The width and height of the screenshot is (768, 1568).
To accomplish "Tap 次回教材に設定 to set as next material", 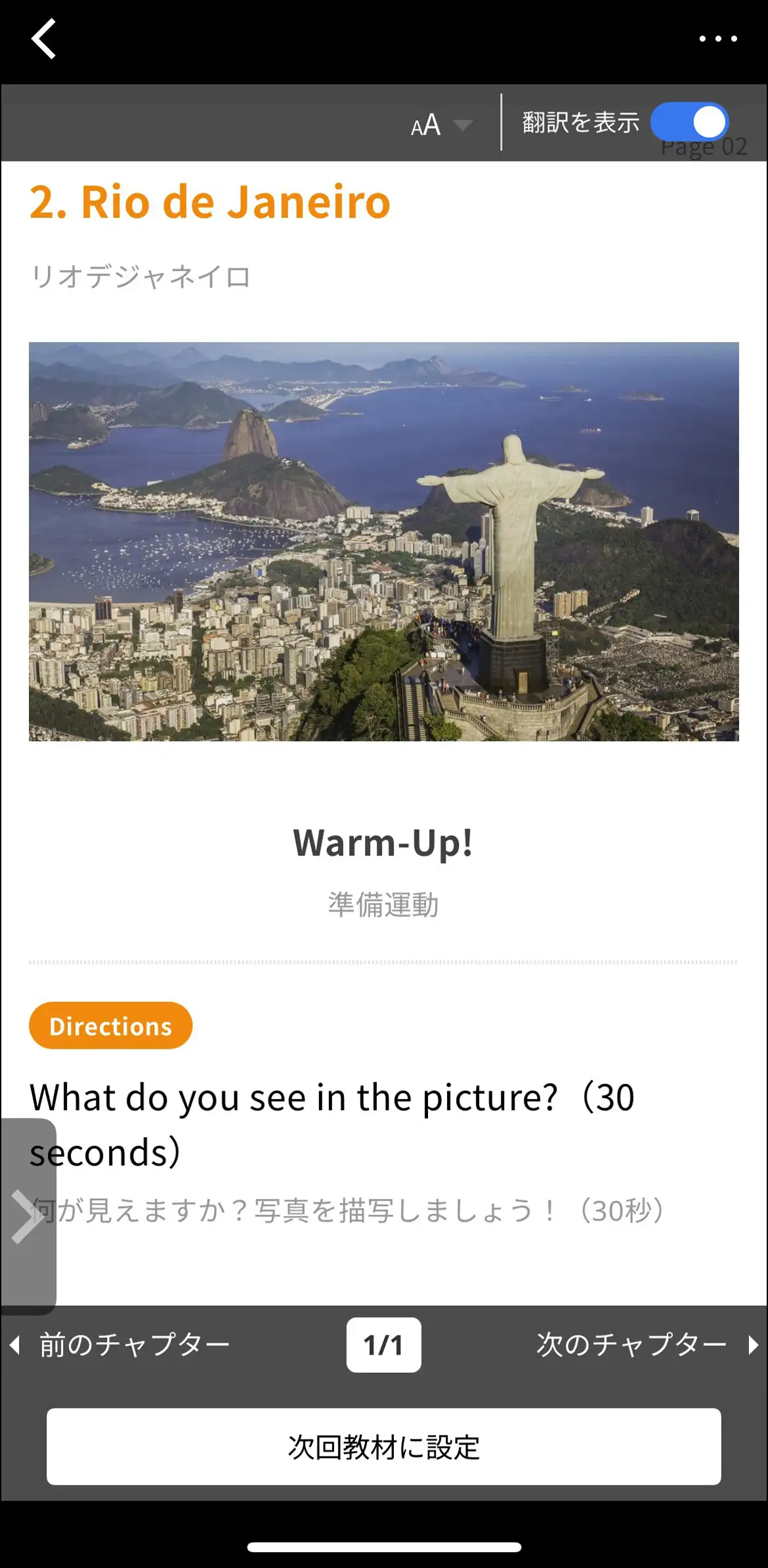I will (383, 1447).
